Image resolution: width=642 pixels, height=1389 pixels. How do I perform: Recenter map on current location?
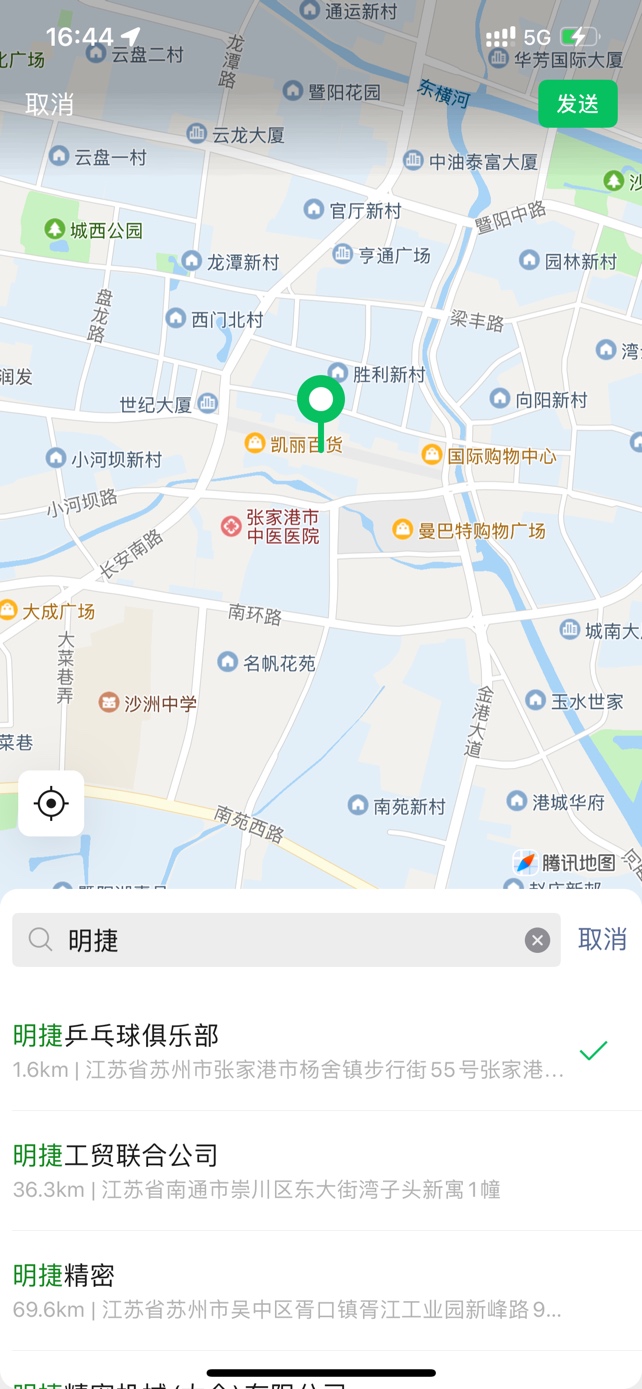pyautogui.click(x=51, y=803)
